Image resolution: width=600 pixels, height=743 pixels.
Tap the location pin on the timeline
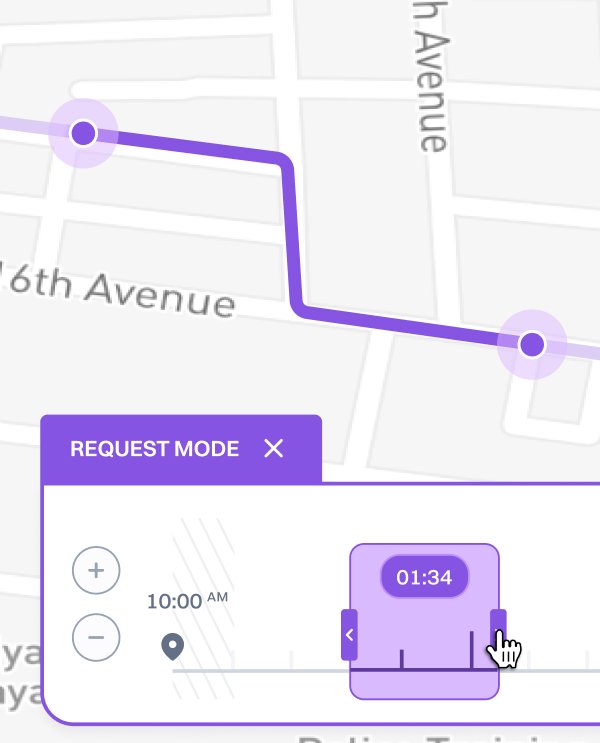point(173,647)
